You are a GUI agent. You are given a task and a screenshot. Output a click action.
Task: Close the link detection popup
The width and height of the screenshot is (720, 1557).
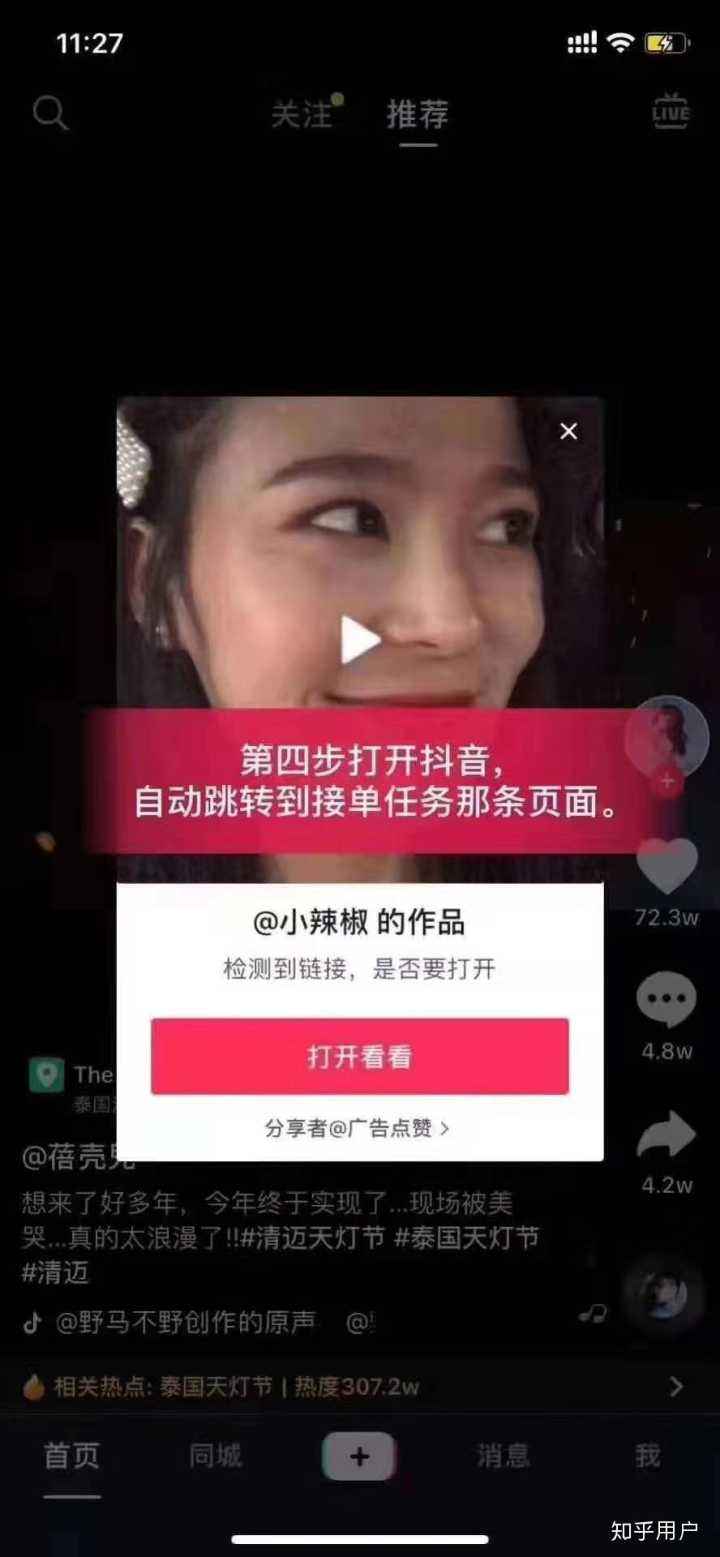point(569,431)
